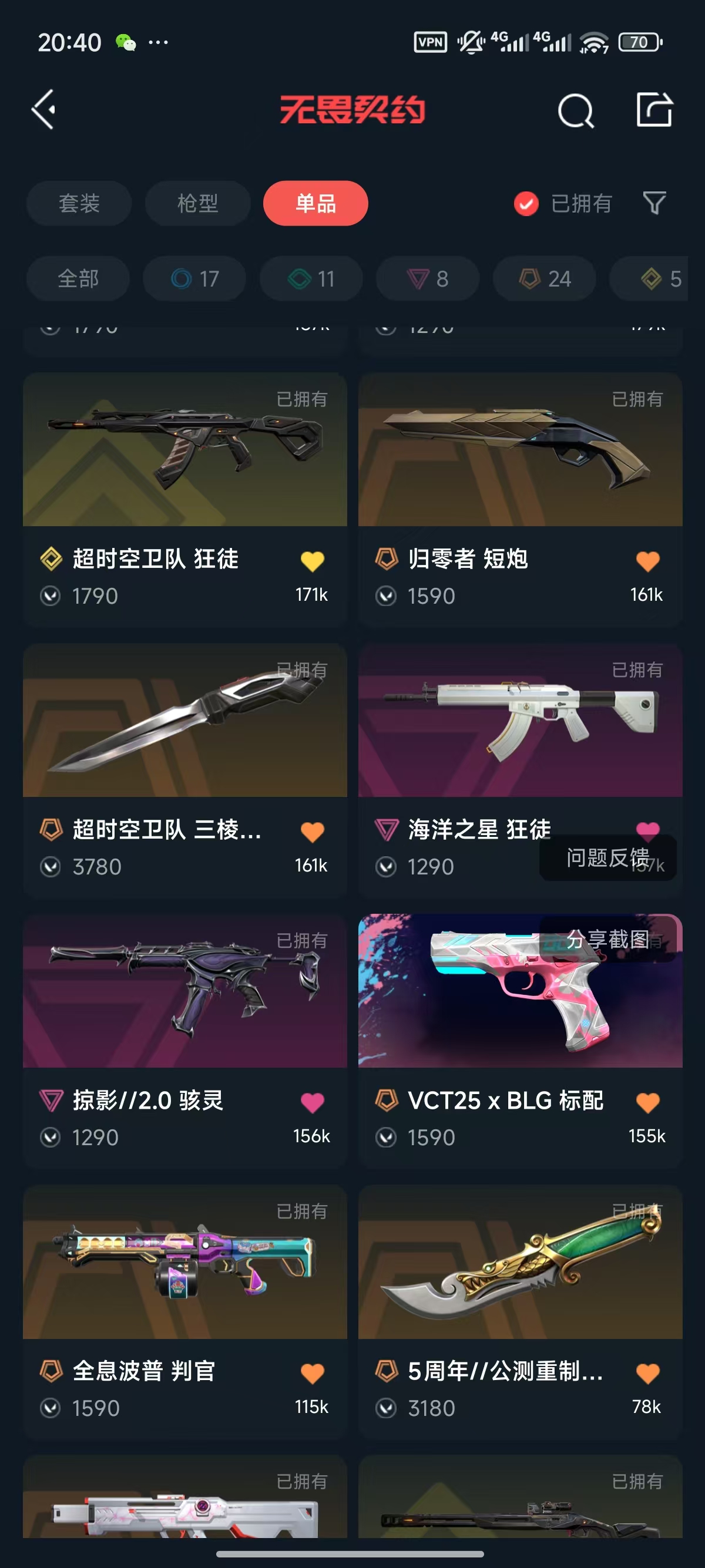Screen dimensions: 705x1568
Task: Go back using the top-left arrow
Action: pyautogui.click(x=44, y=110)
